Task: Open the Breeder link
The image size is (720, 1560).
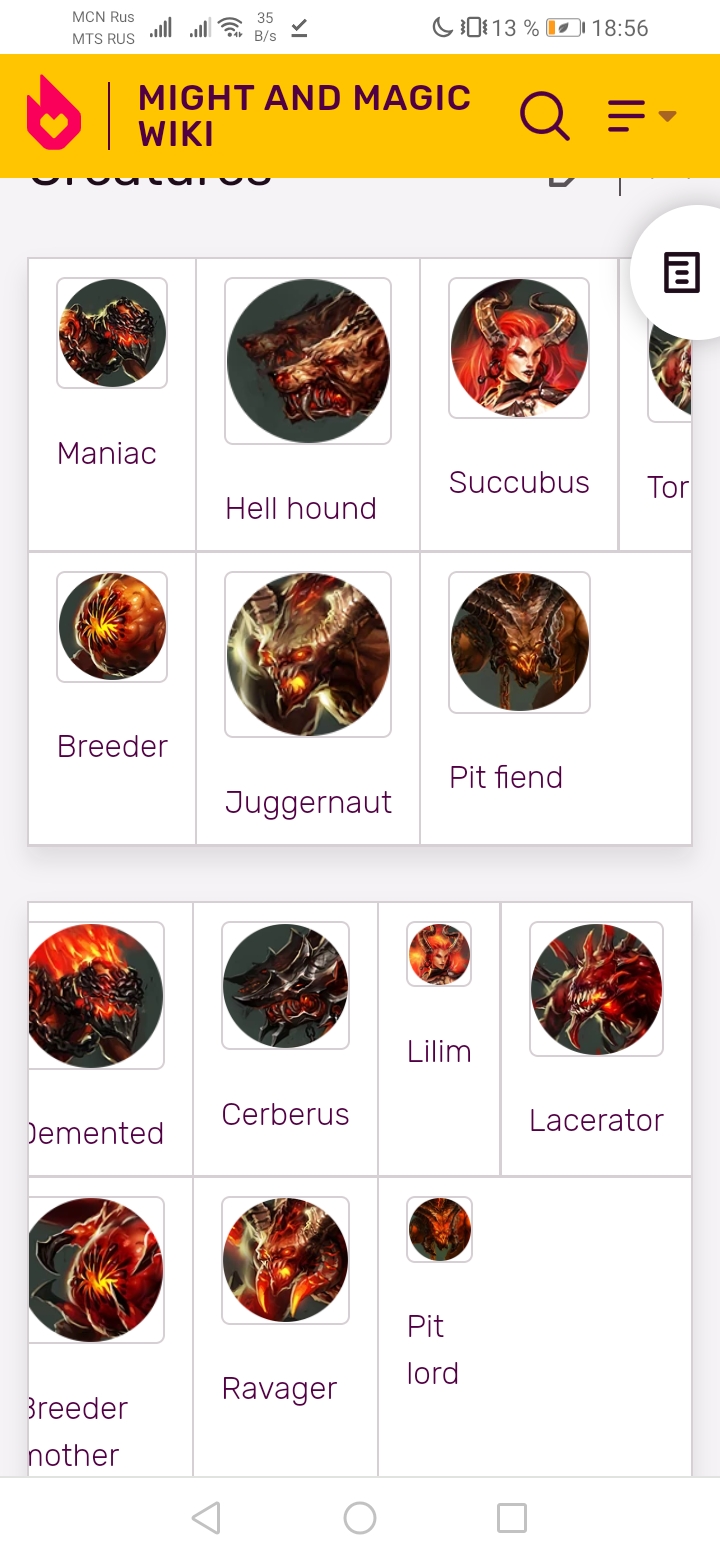Action: [112, 746]
